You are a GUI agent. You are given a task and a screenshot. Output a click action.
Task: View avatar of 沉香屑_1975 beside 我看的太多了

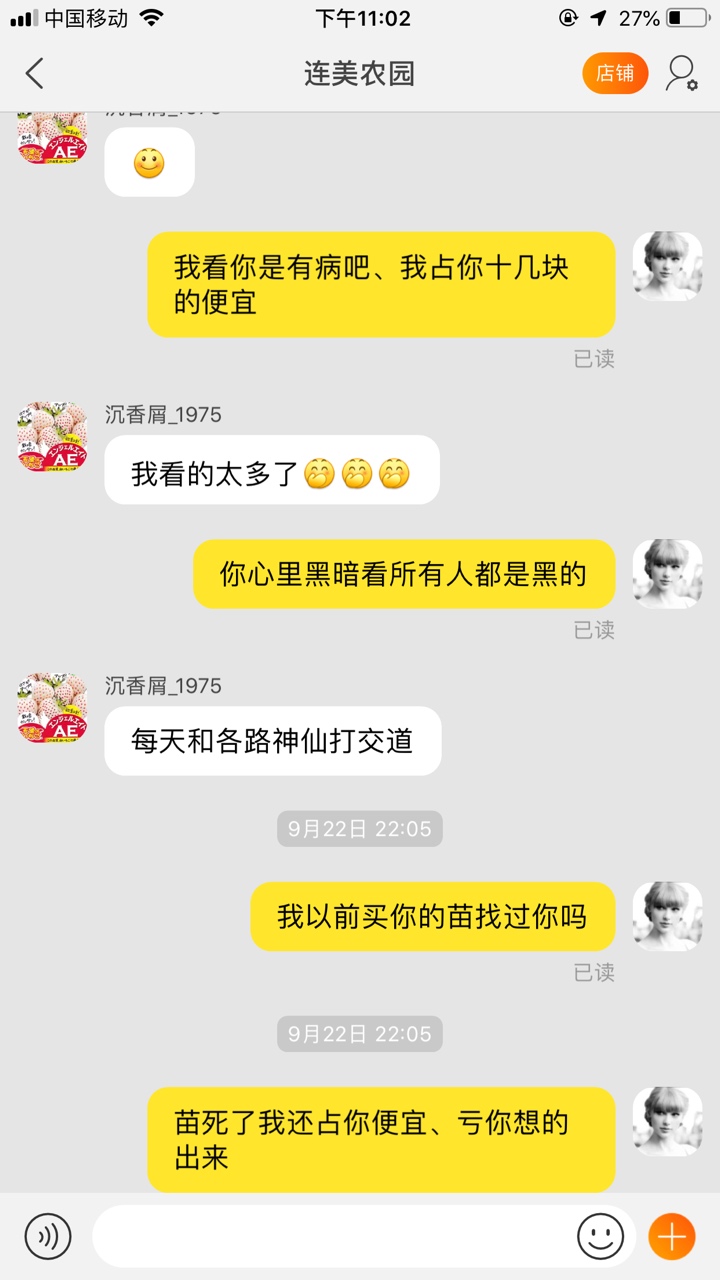pos(52,437)
